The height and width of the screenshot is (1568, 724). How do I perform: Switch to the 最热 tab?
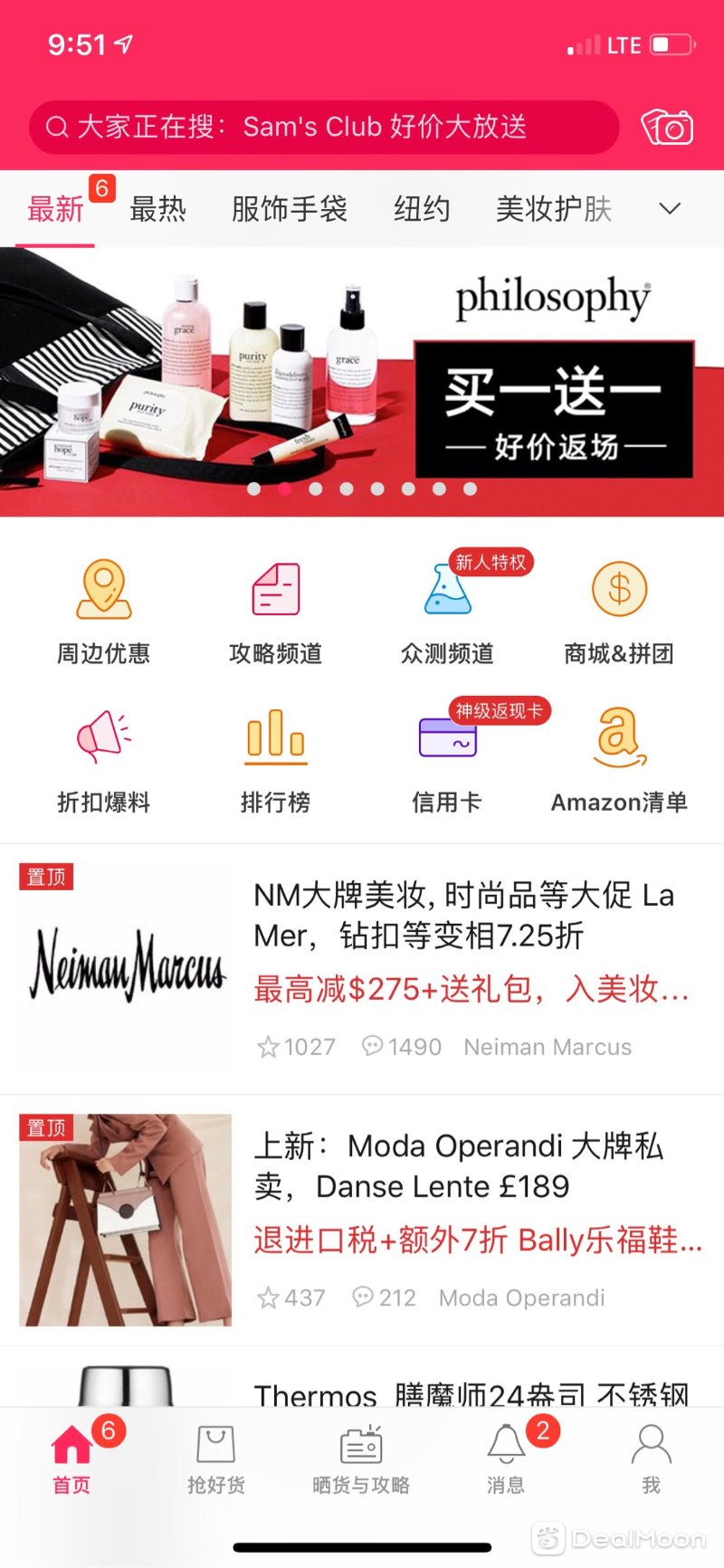click(157, 209)
